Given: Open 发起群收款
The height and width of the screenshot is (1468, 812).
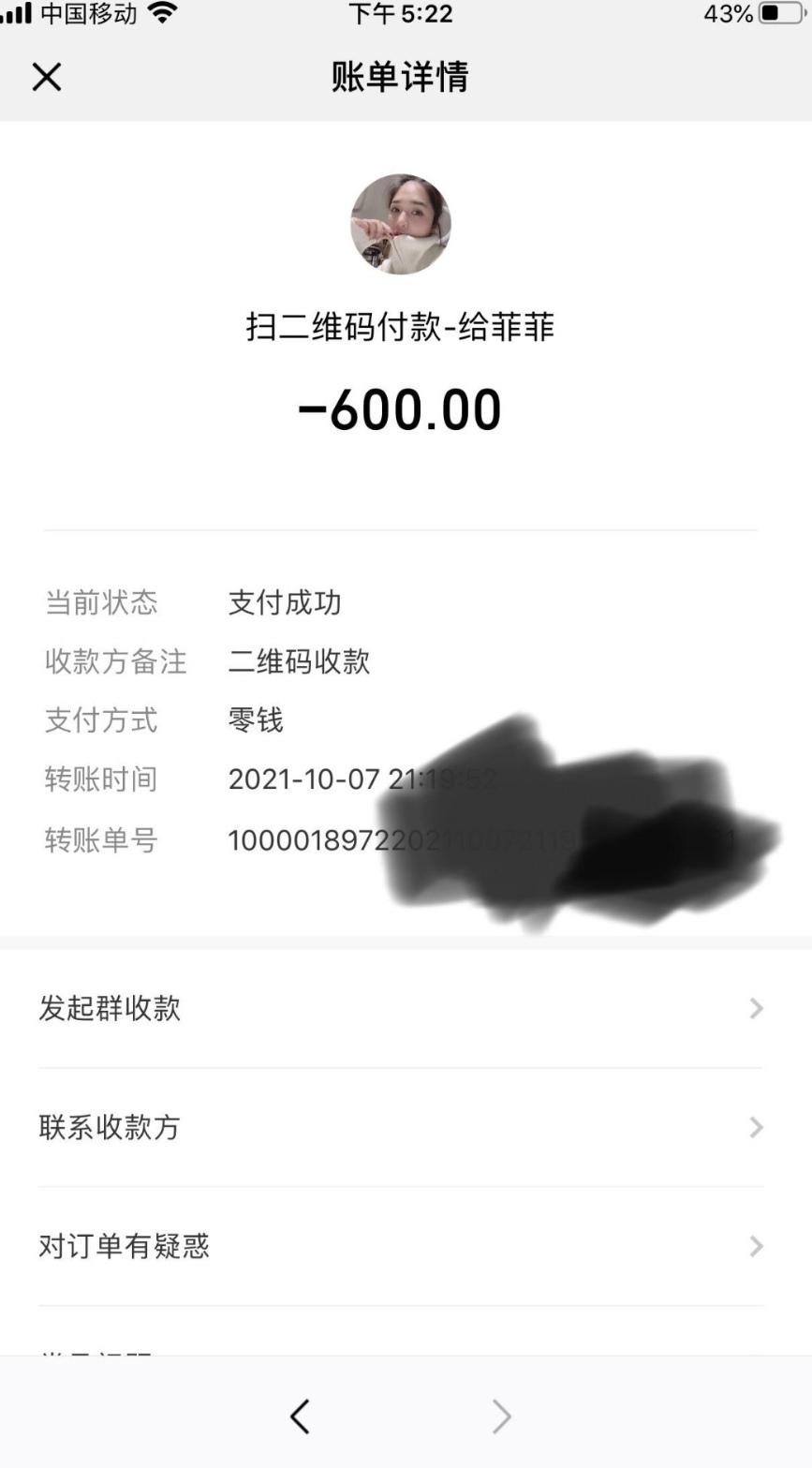Looking at the screenshot, I should click(x=400, y=1008).
